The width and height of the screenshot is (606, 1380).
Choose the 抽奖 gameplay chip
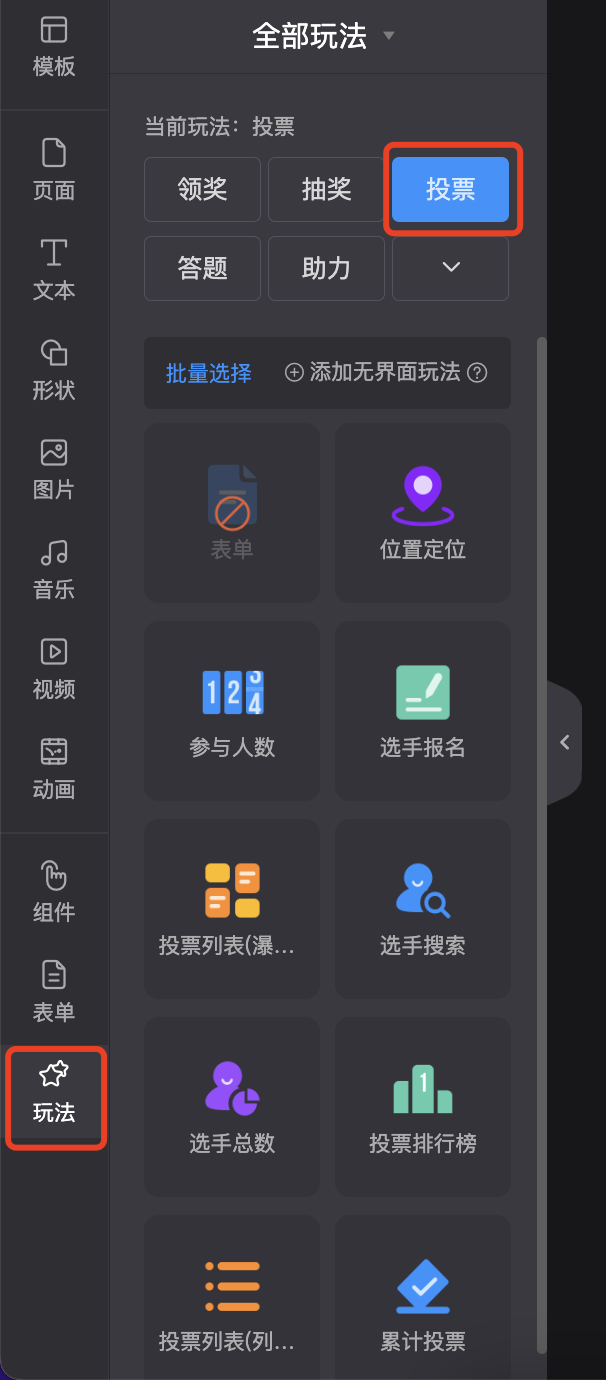click(326, 189)
